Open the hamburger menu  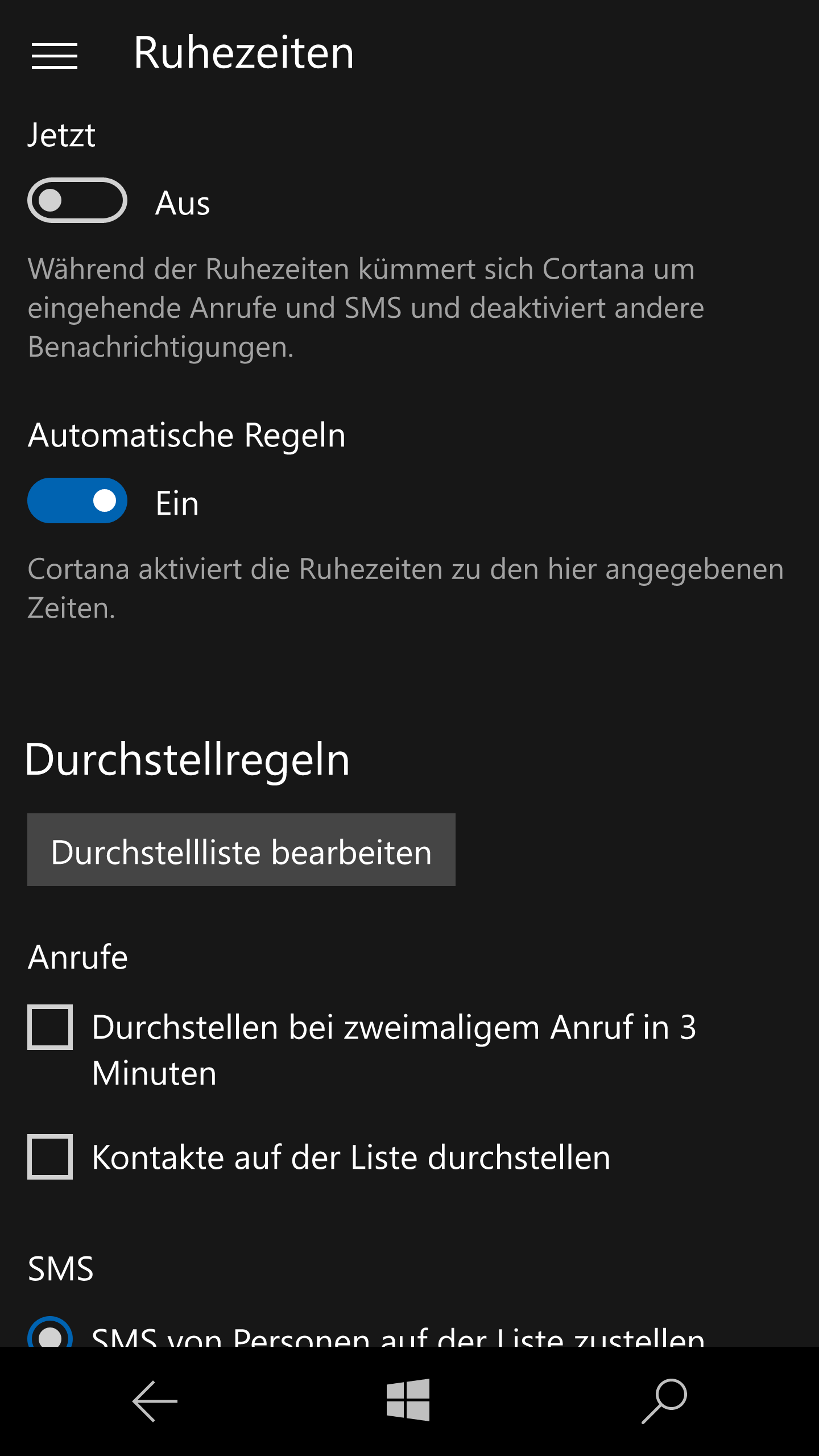click(55, 56)
